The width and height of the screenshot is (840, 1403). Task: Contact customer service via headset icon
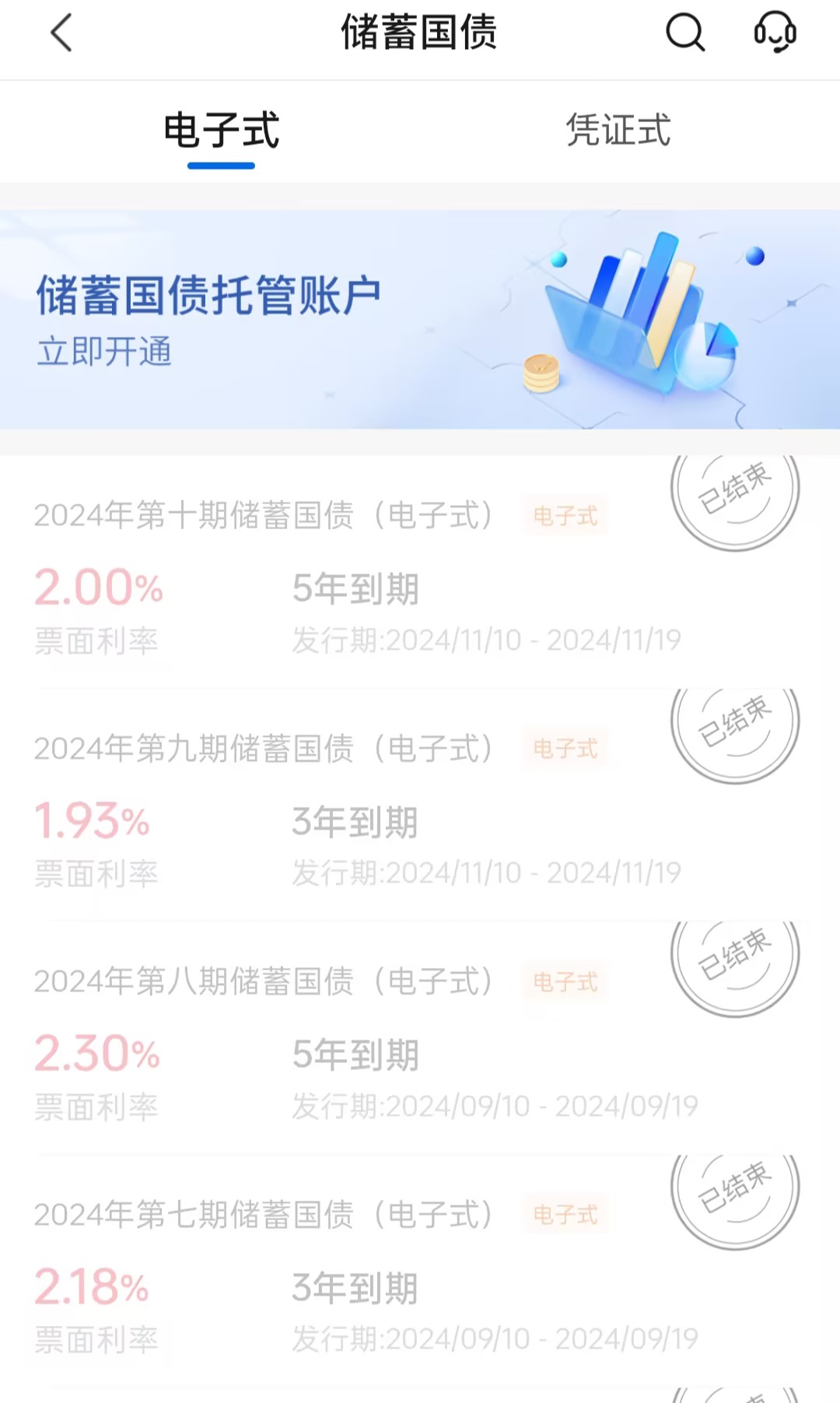point(775,33)
